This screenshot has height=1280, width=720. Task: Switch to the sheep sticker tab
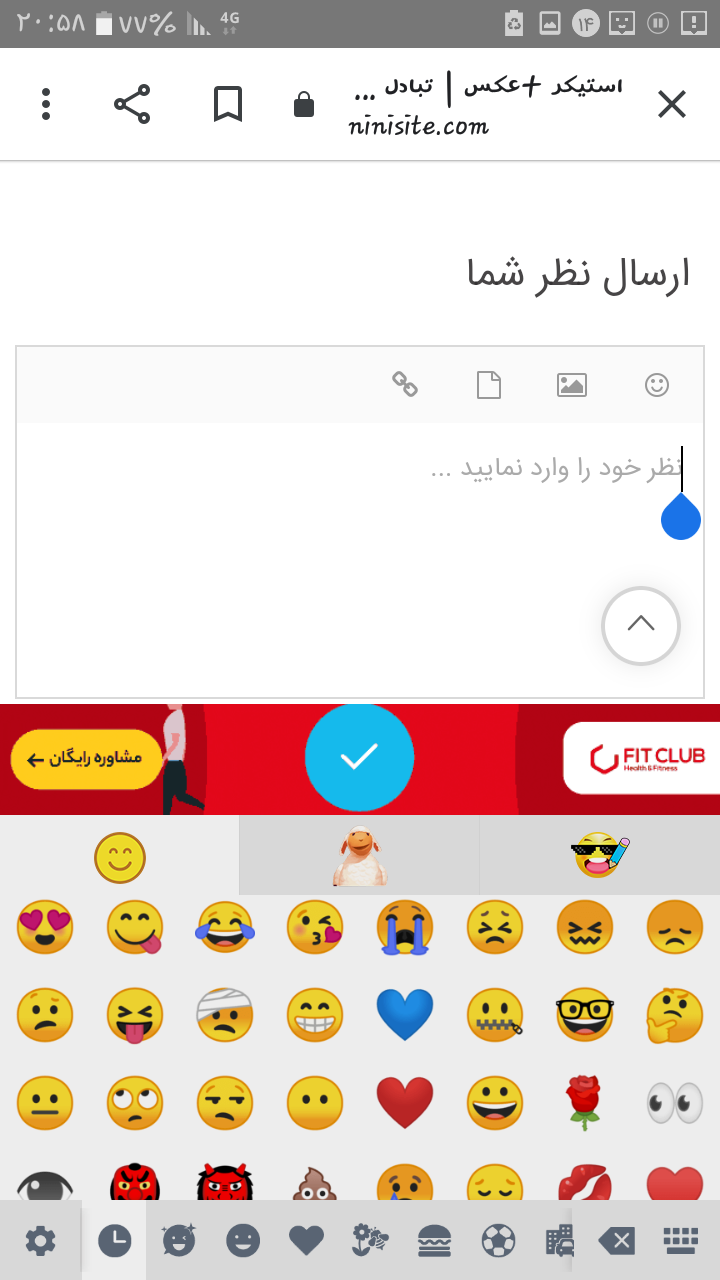click(x=359, y=855)
